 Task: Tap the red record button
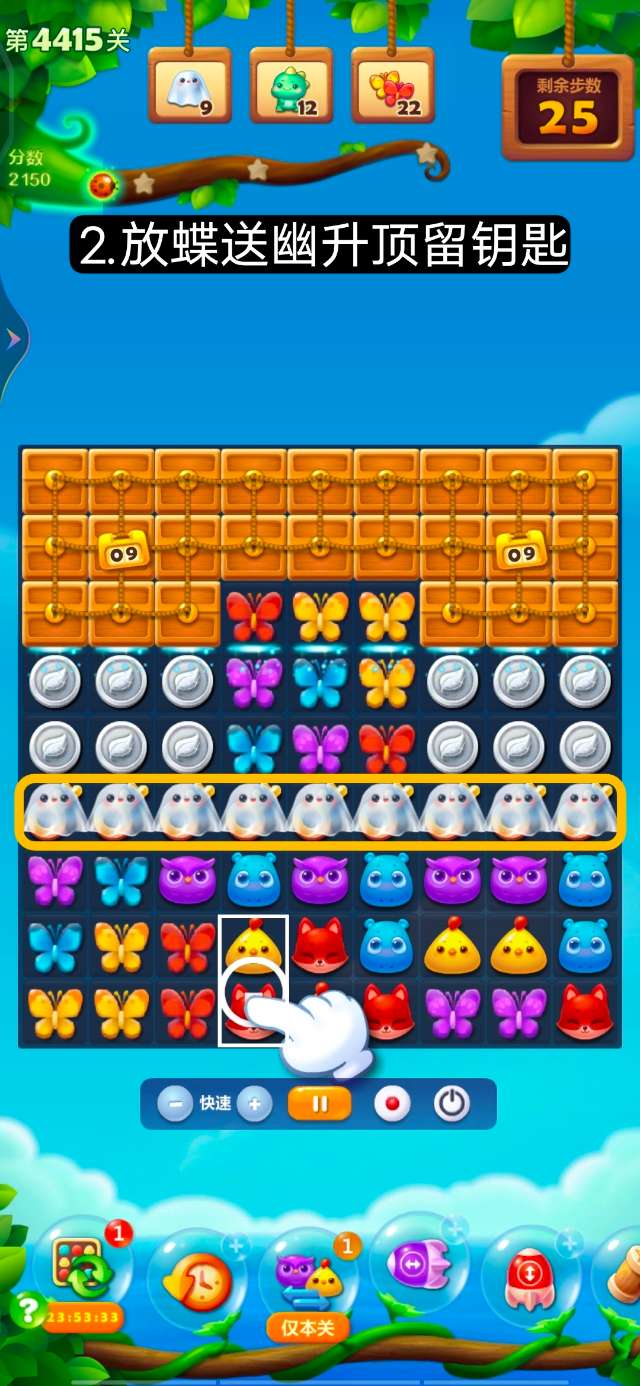pos(392,1104)
